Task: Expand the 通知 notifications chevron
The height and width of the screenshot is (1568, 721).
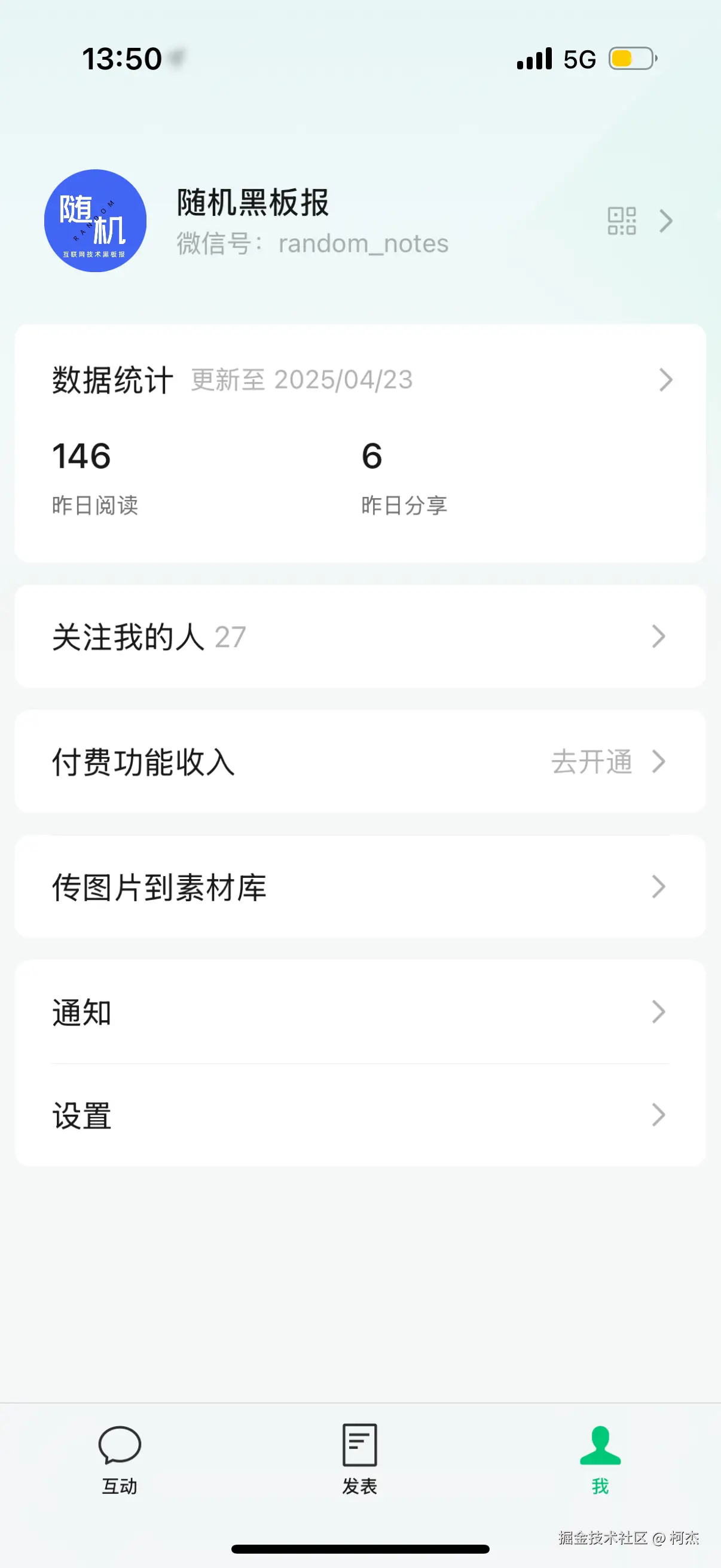Action: pyautogui.click(x=659, y=1012)
